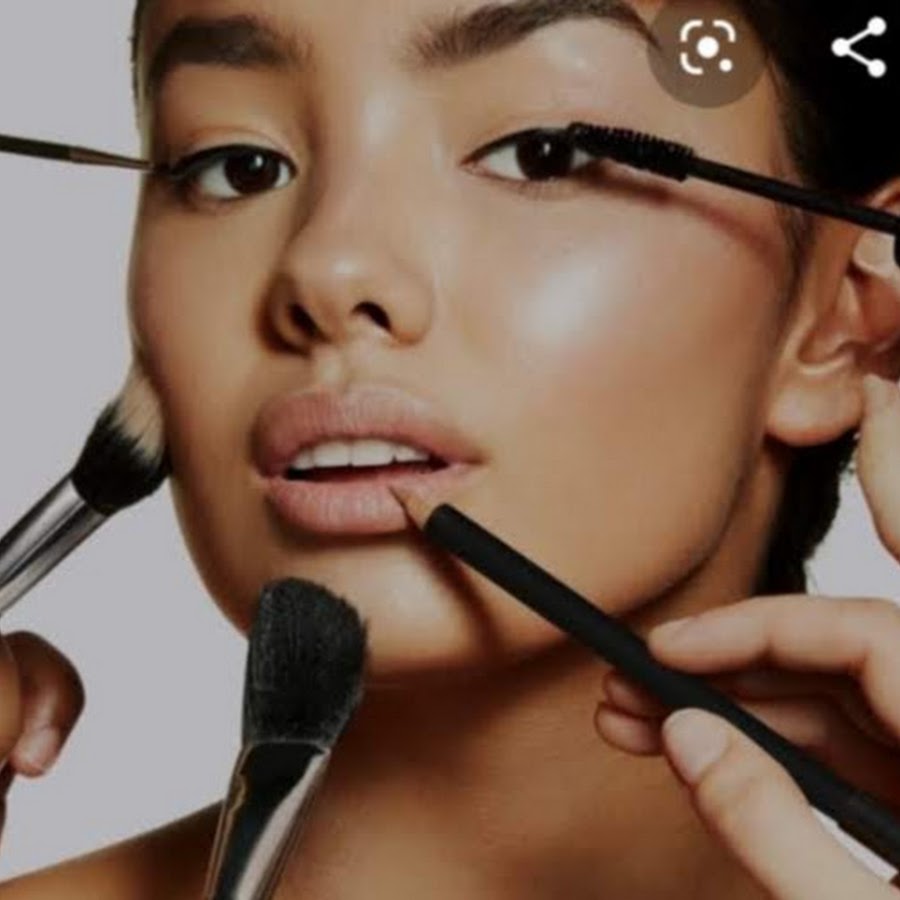This screenshot has height=900, width=900.
Task: Share this image
Action: click(859, 47)
